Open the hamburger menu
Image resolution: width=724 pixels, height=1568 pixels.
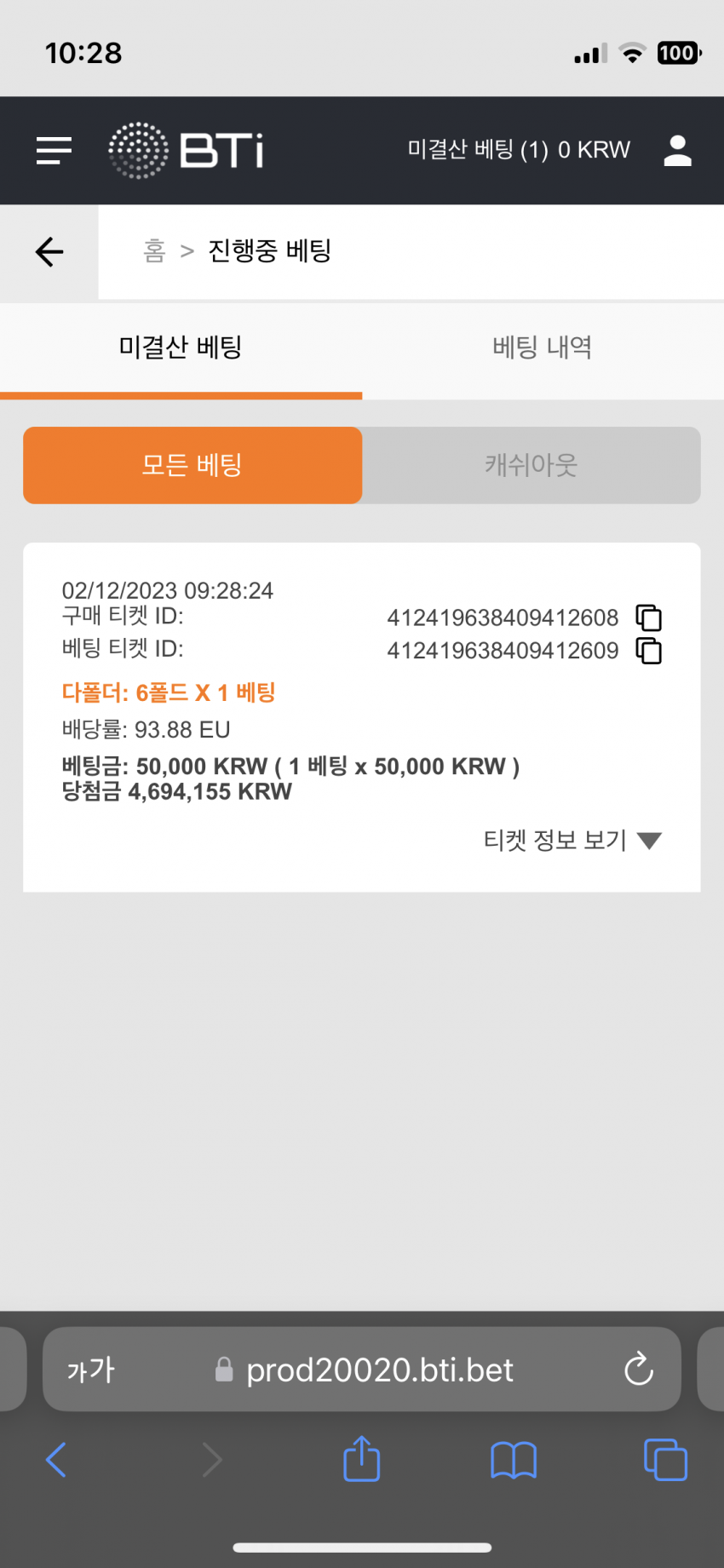click(54, 151)
